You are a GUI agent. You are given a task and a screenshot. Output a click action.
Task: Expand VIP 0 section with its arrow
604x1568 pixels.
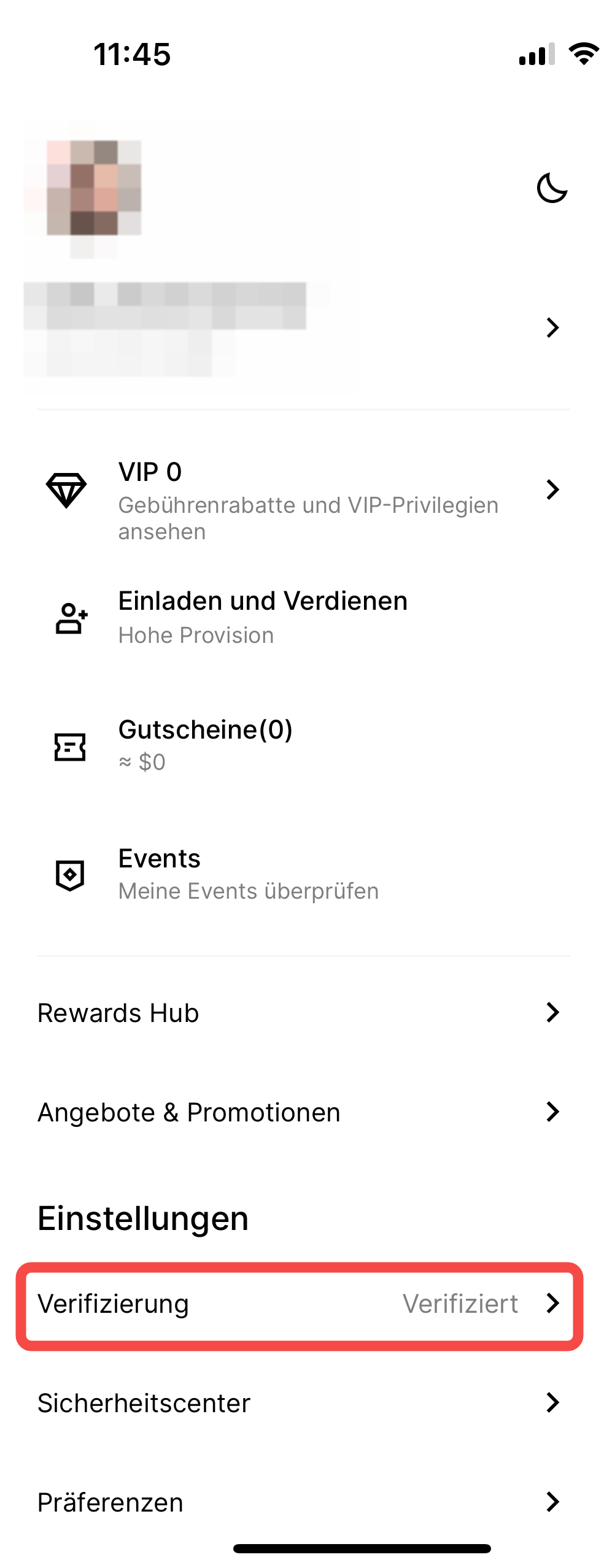coord(552,489)
